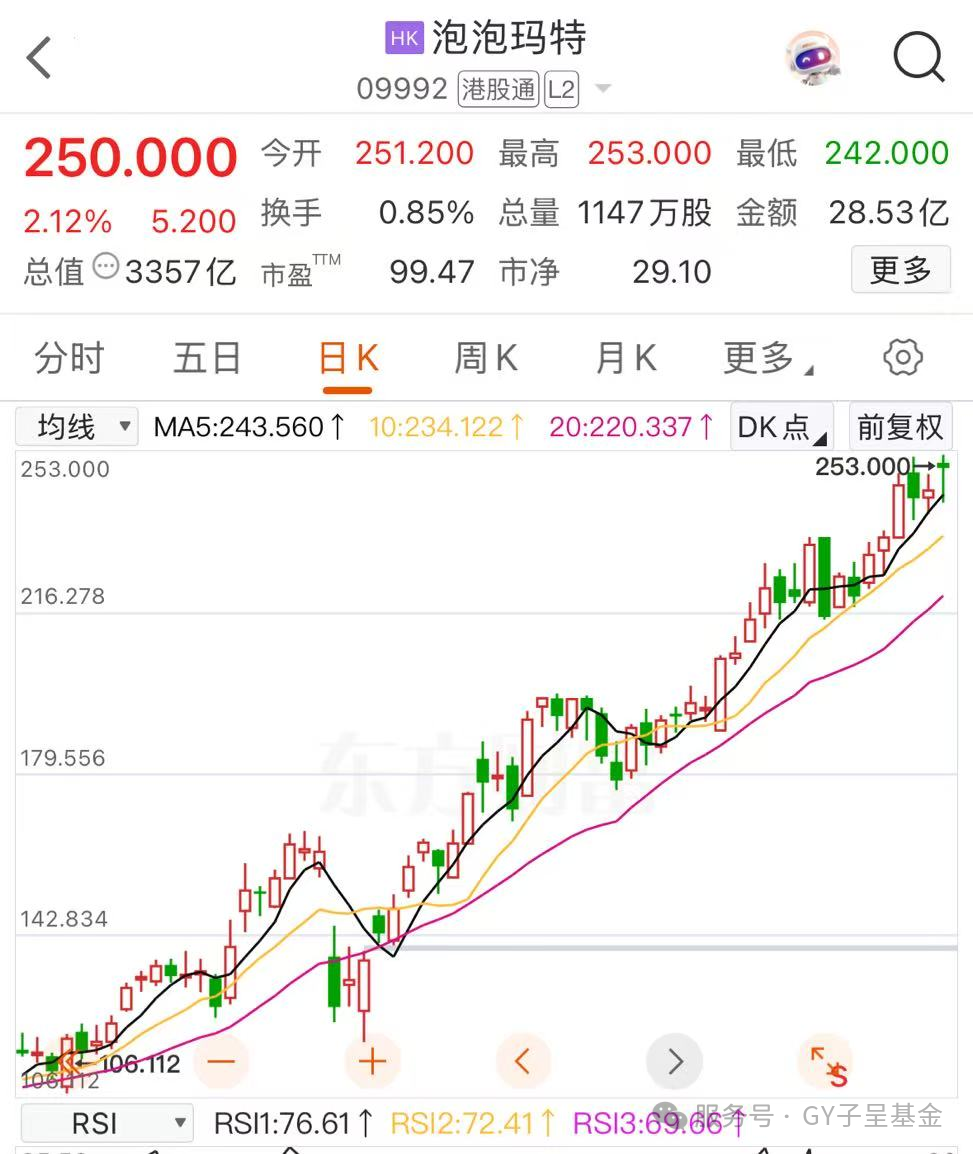Open the chart settings gear icon
The image size is (973, 1154).
point(903,356)
